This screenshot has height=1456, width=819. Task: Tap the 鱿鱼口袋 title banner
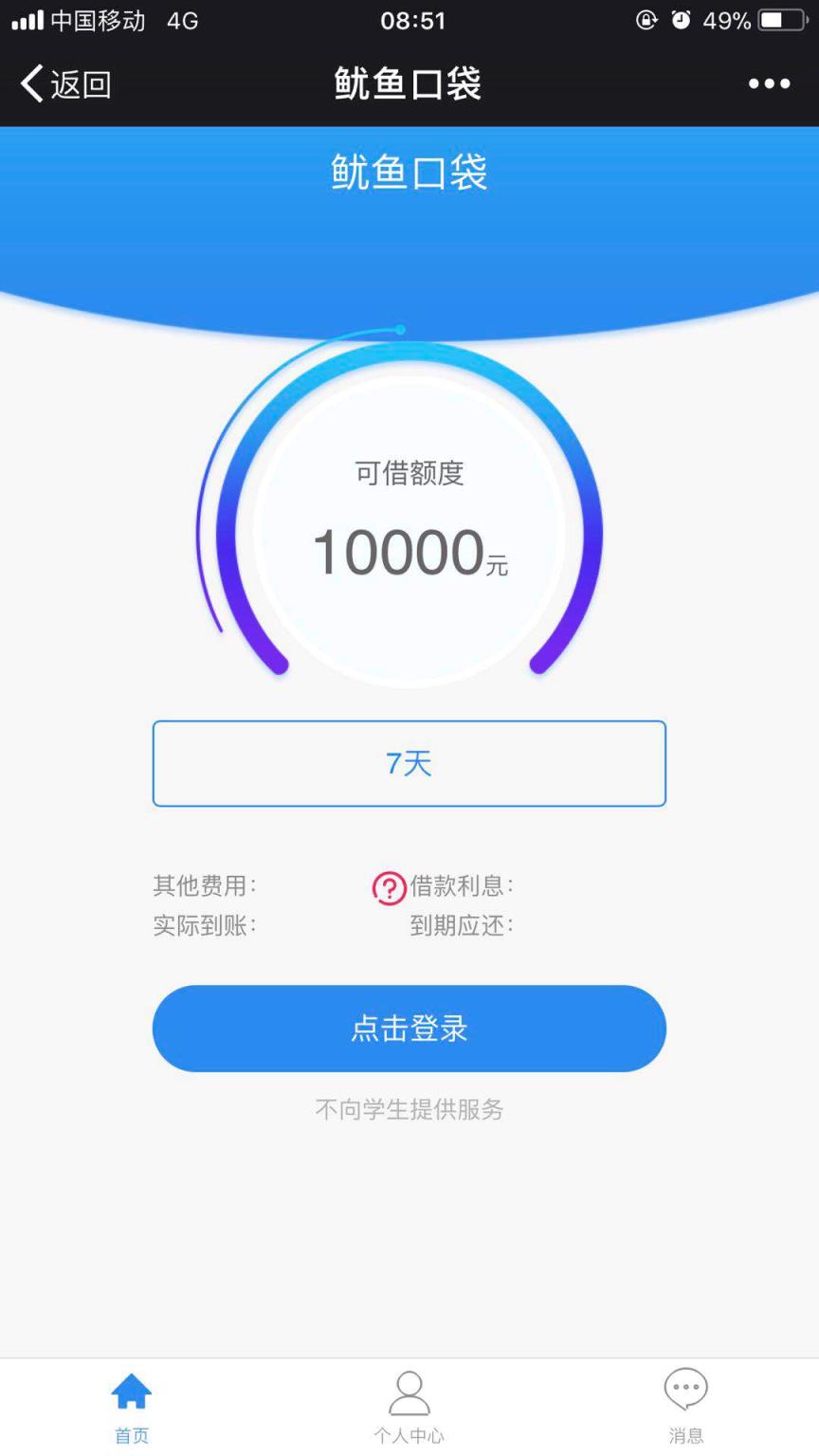(x=409, y=174)
